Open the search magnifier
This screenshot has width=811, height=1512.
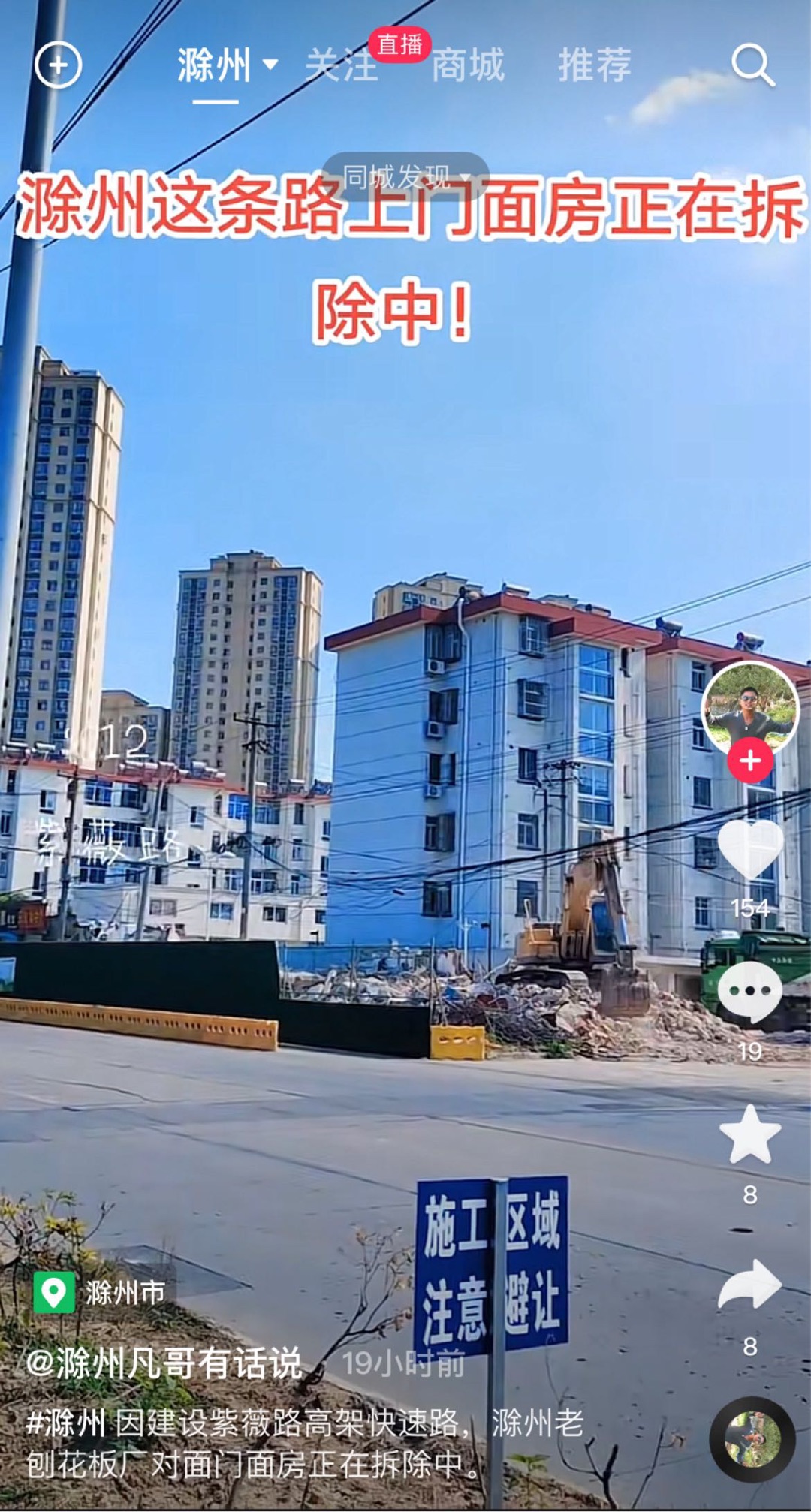click(752, 65)
